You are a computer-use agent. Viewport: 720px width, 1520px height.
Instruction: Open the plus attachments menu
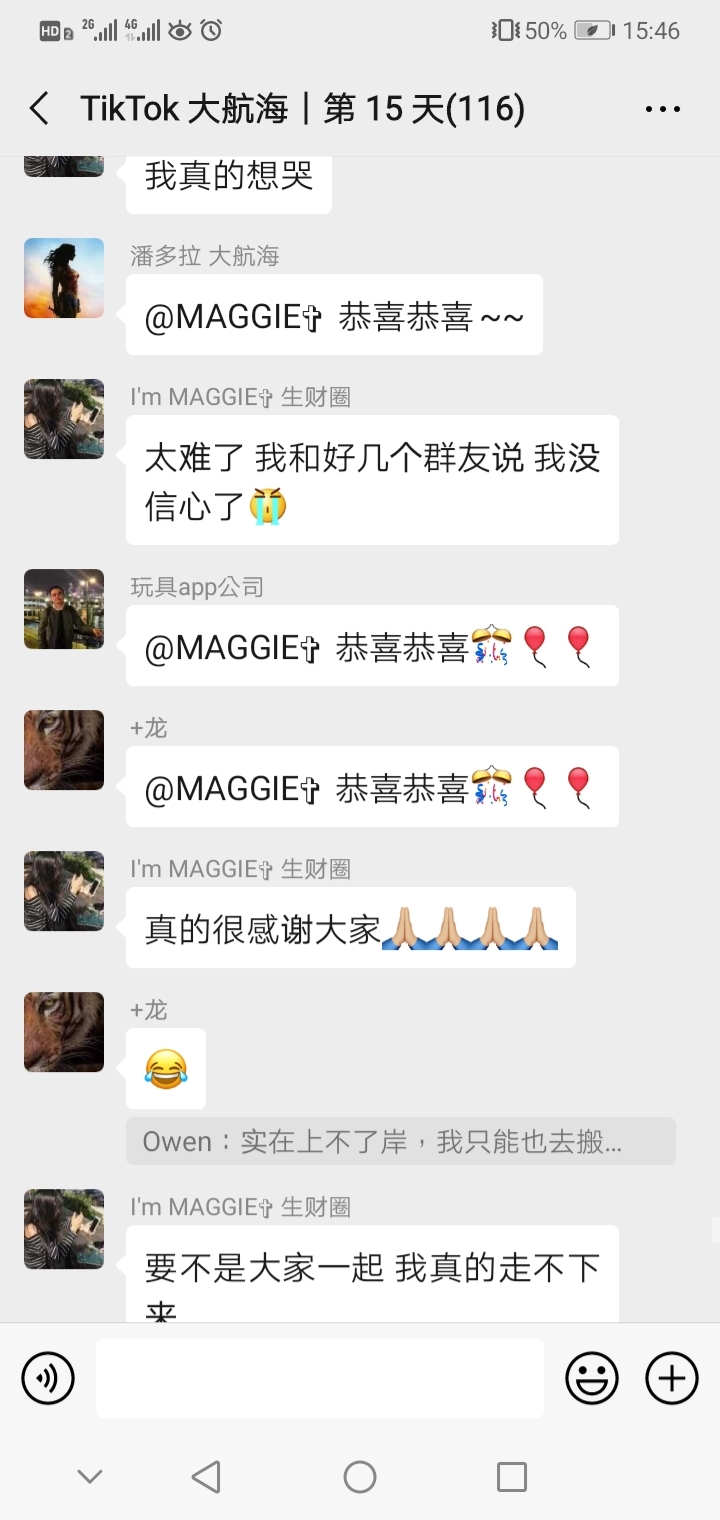tap(671, 1379)
